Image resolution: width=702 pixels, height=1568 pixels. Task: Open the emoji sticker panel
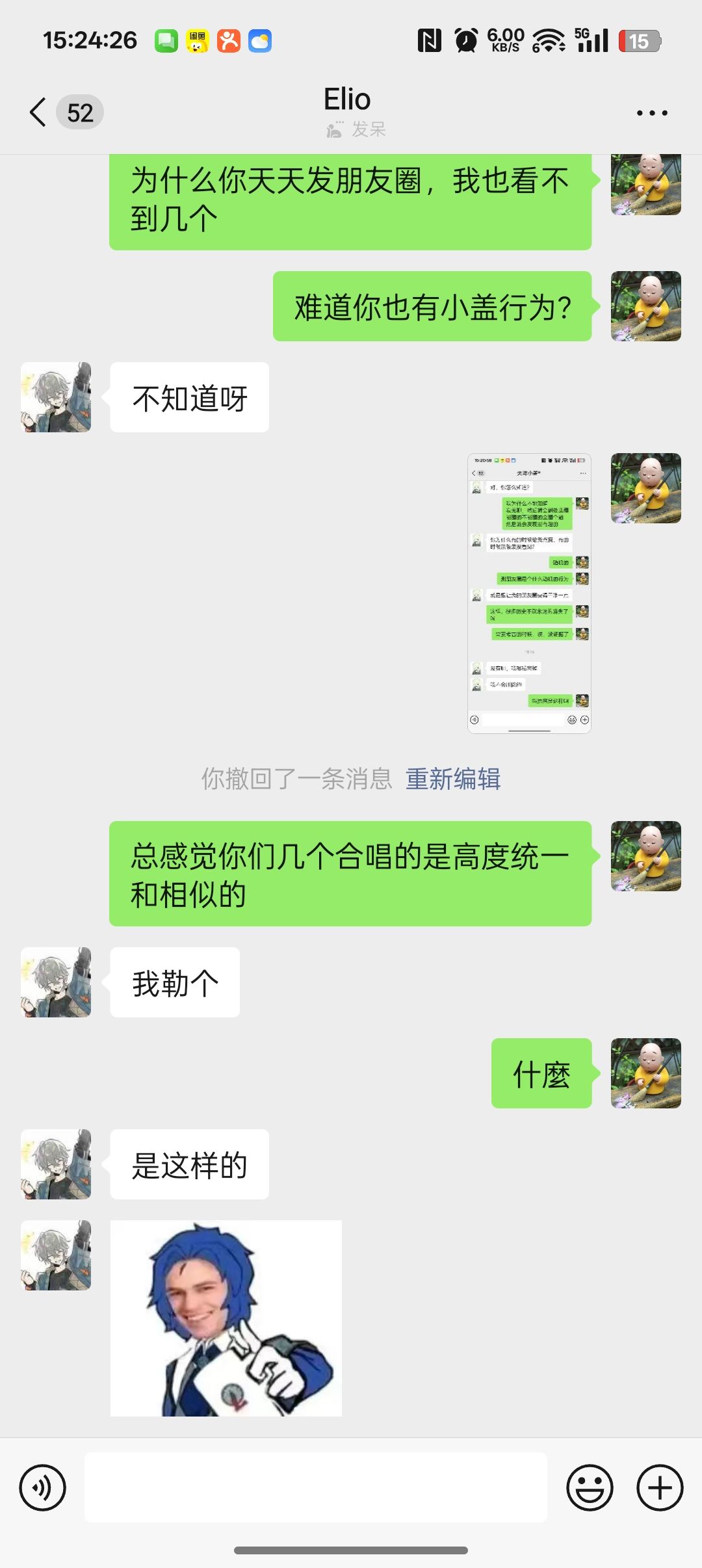(590, 1487)
